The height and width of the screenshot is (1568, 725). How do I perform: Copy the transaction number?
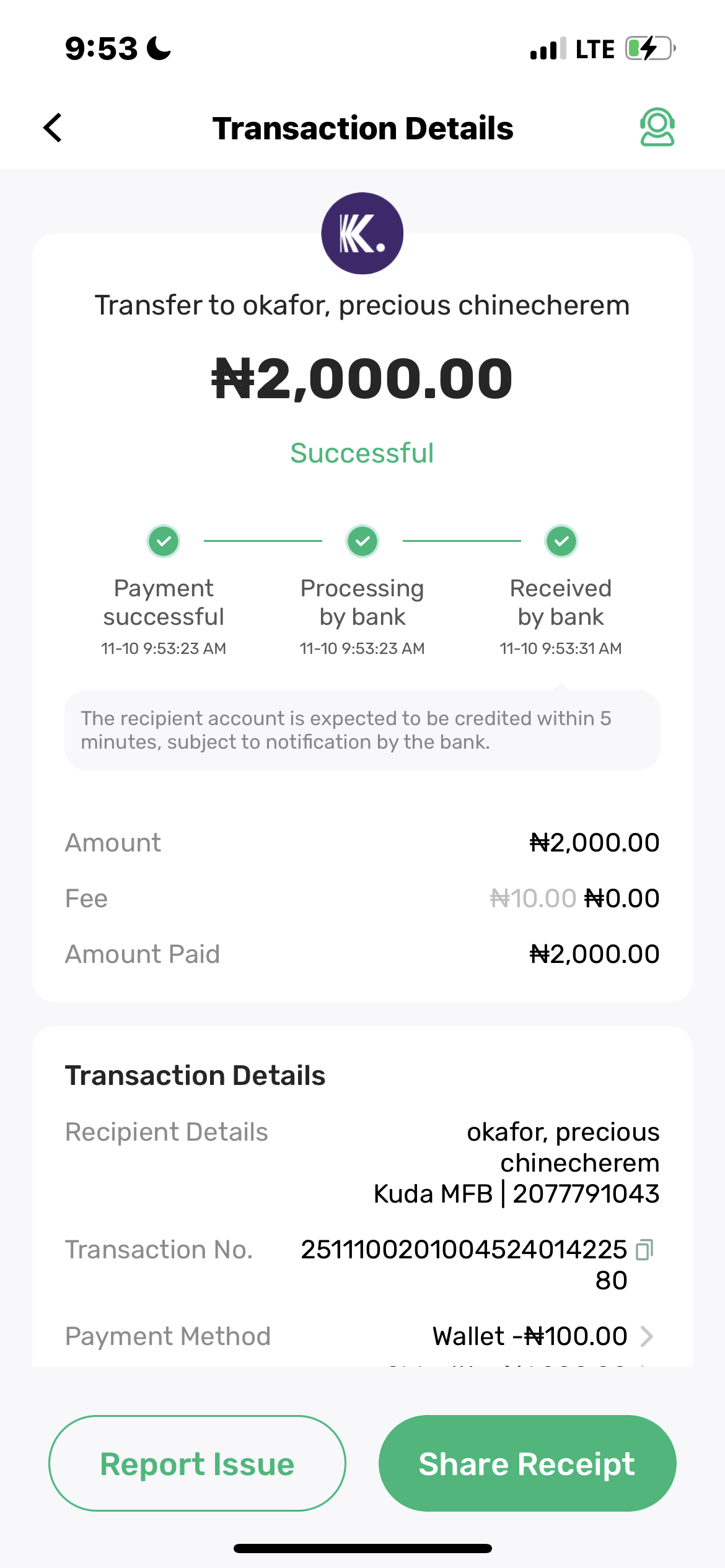tap(644, 1250)
